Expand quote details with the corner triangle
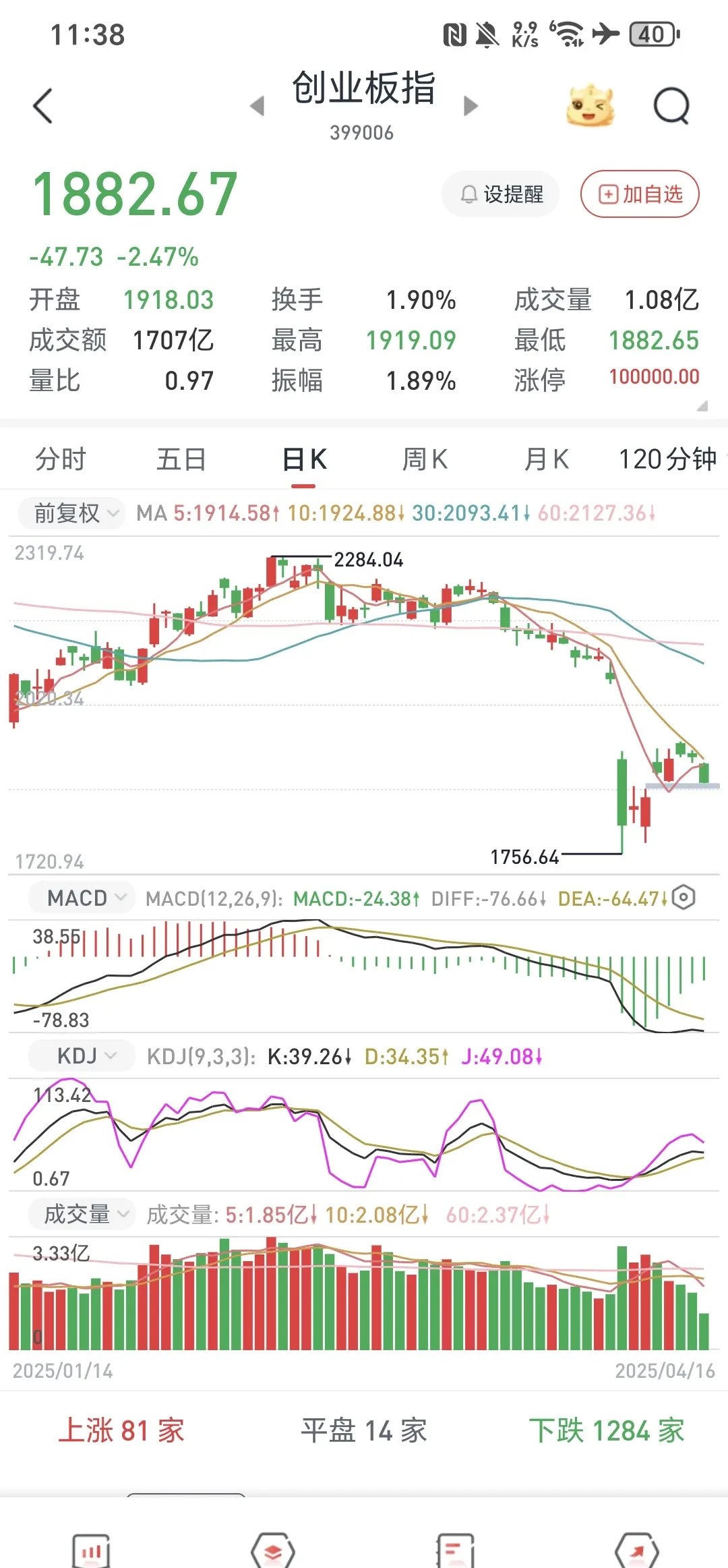 (x=702, y=406)
